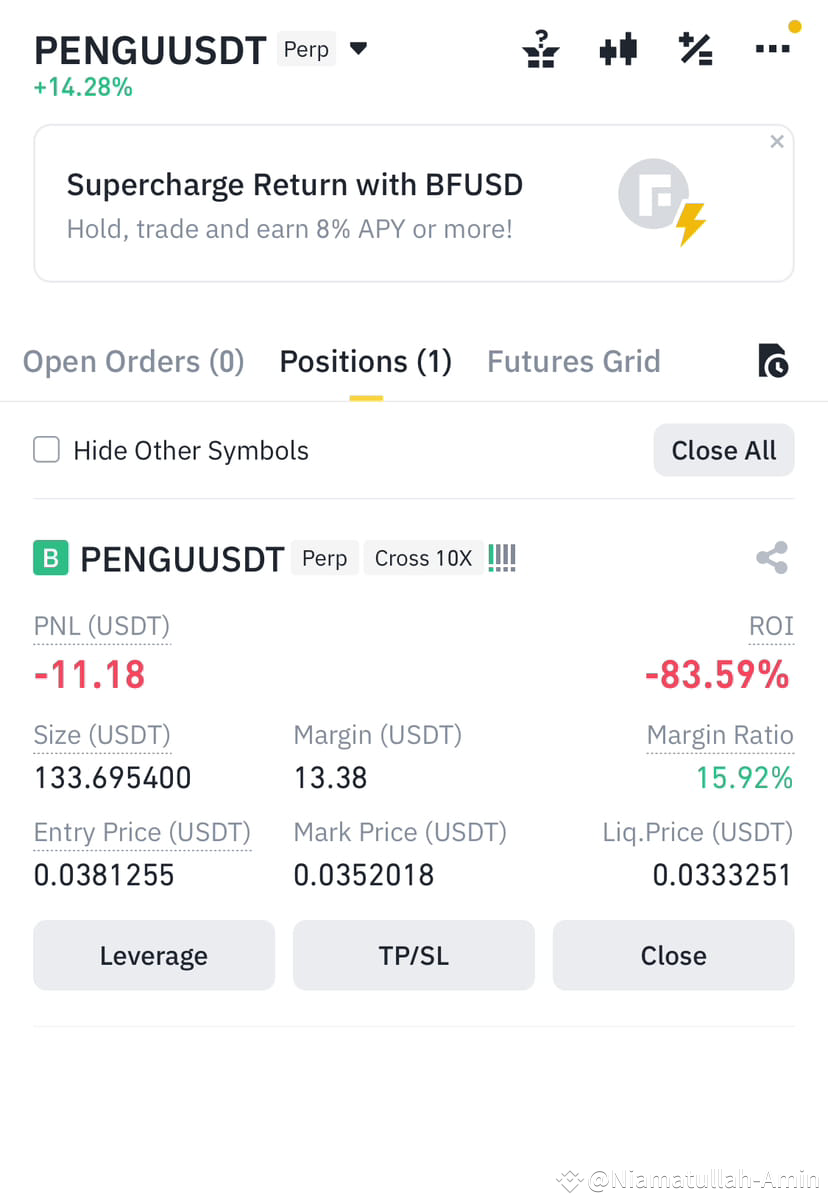Open the PNL (USDT) explanation link
828x1202 pixels.
(x=101, y=626)
